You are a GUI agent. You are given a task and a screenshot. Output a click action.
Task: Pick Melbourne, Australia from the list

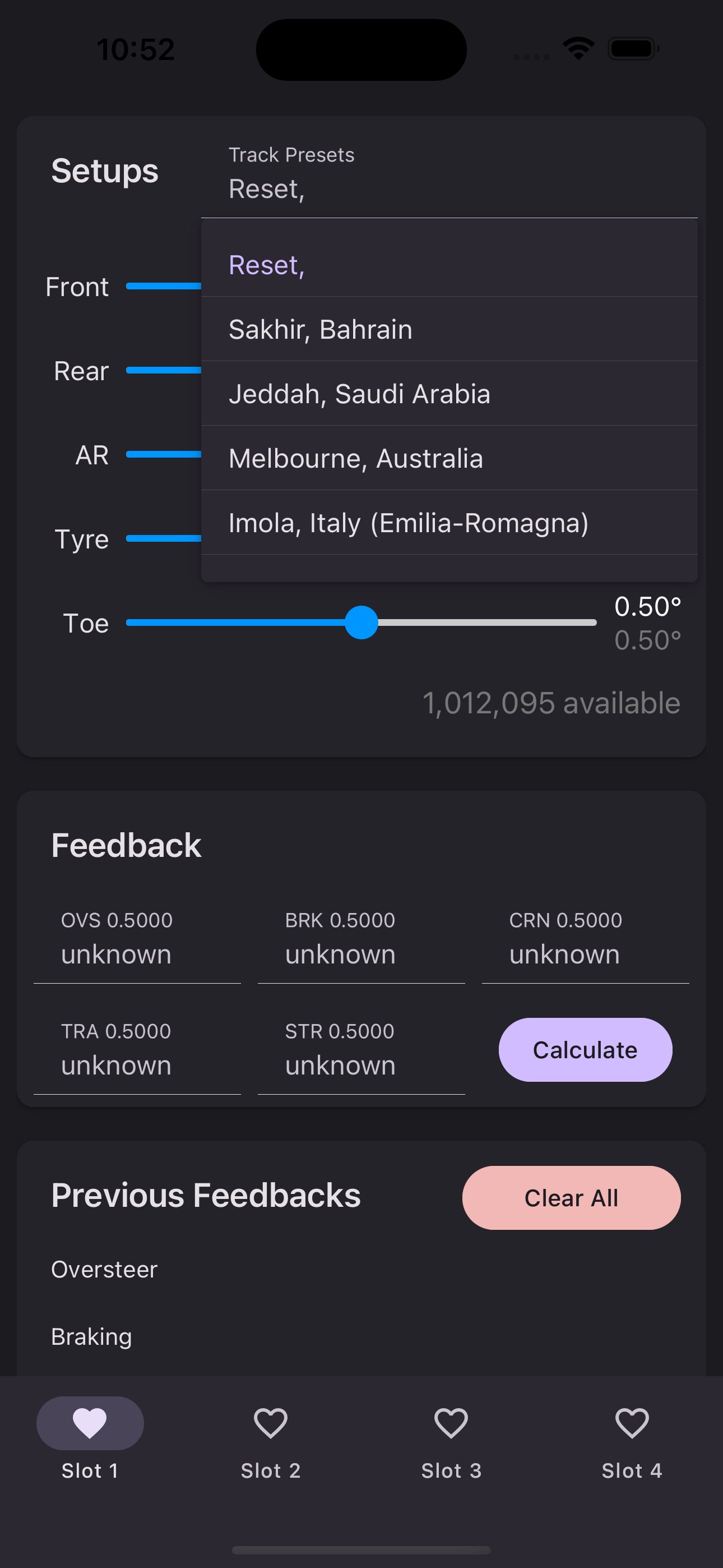356,458
